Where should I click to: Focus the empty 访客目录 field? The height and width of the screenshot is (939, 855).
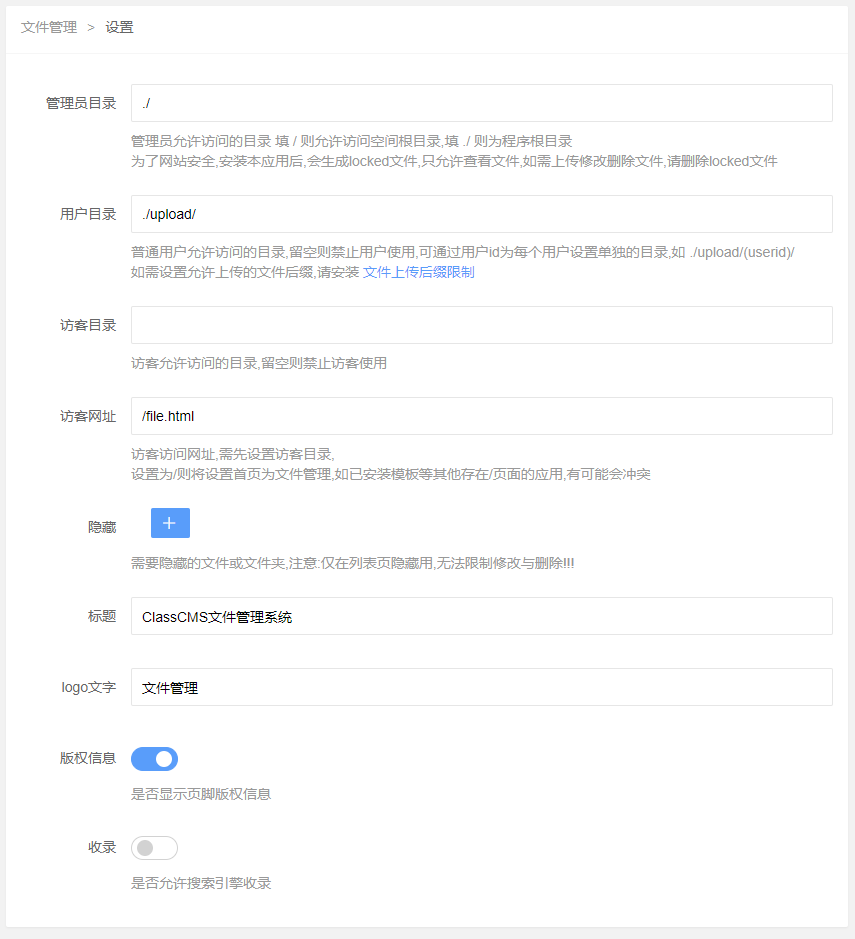(481, 325)
